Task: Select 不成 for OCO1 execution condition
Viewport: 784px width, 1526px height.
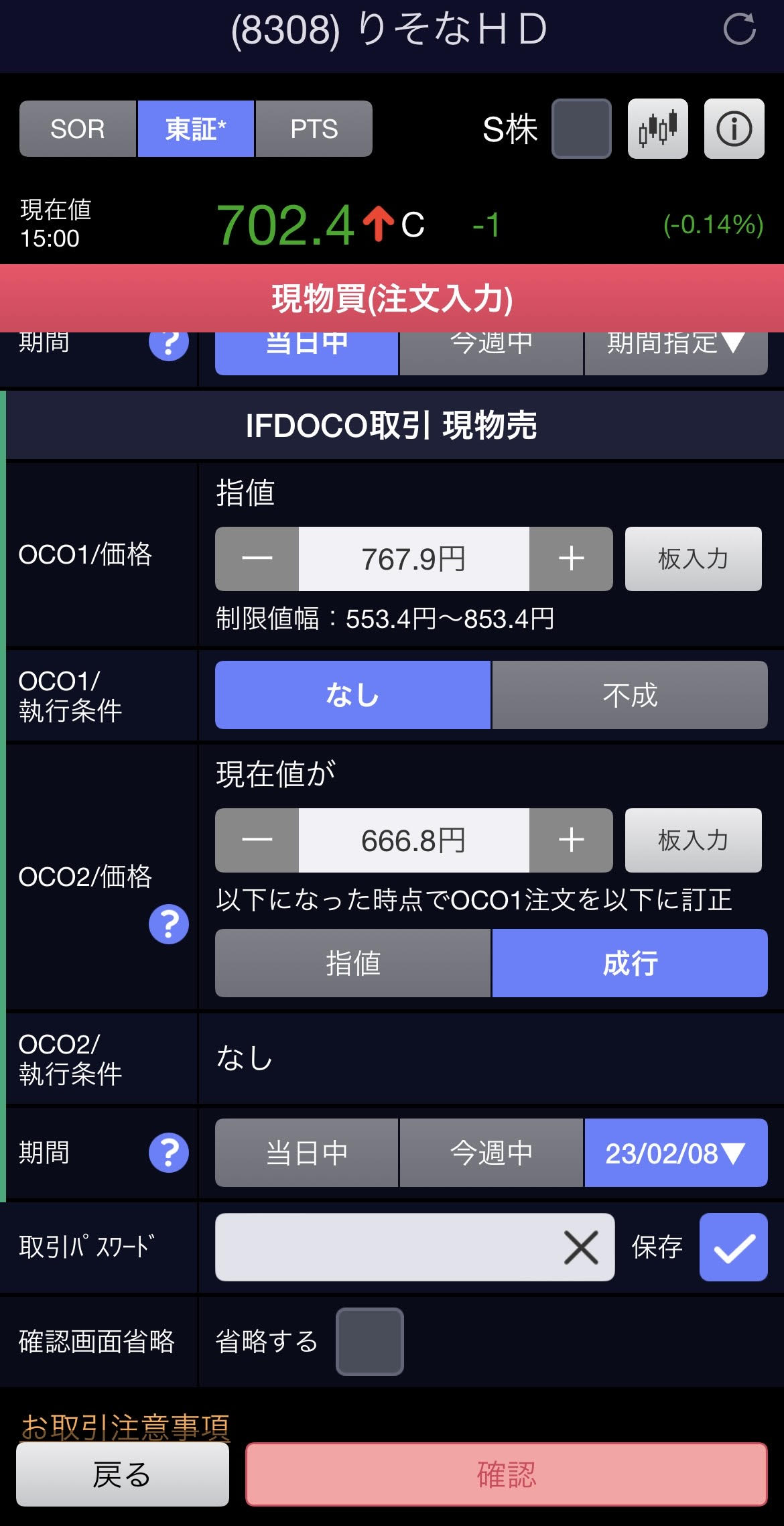Action: tap(629, 695)
